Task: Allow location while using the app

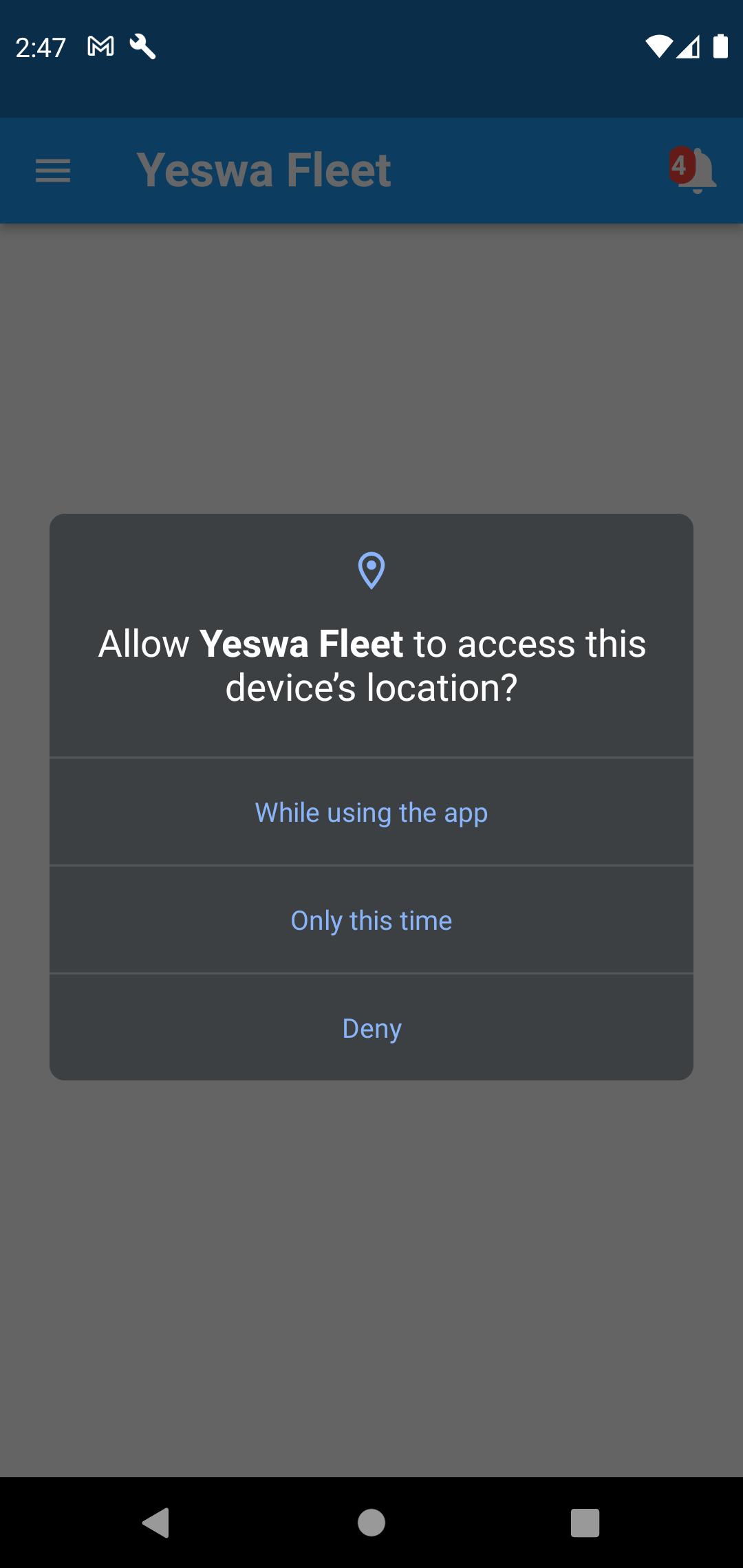Action: click(371, 812)
